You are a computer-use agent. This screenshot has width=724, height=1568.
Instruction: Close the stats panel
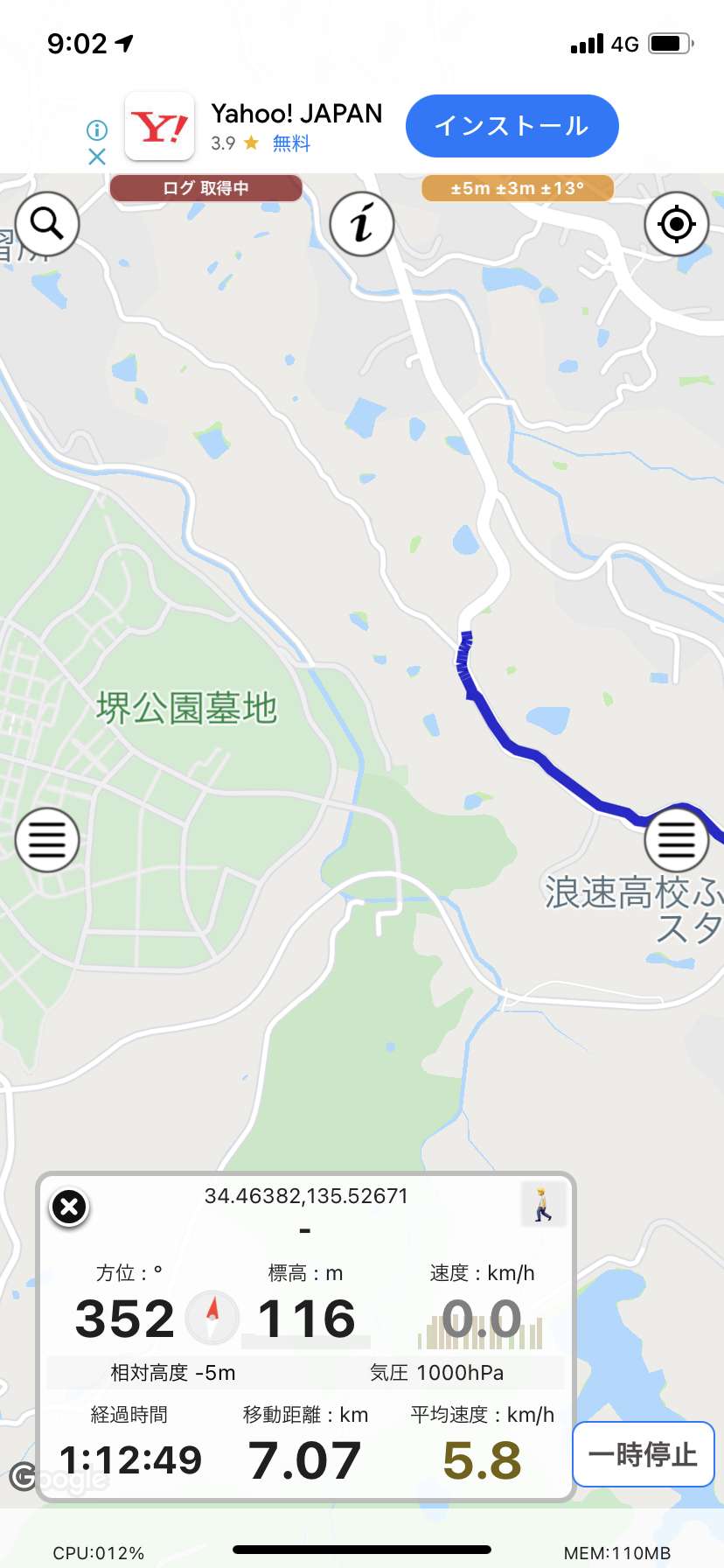(x=69, y=1207)
